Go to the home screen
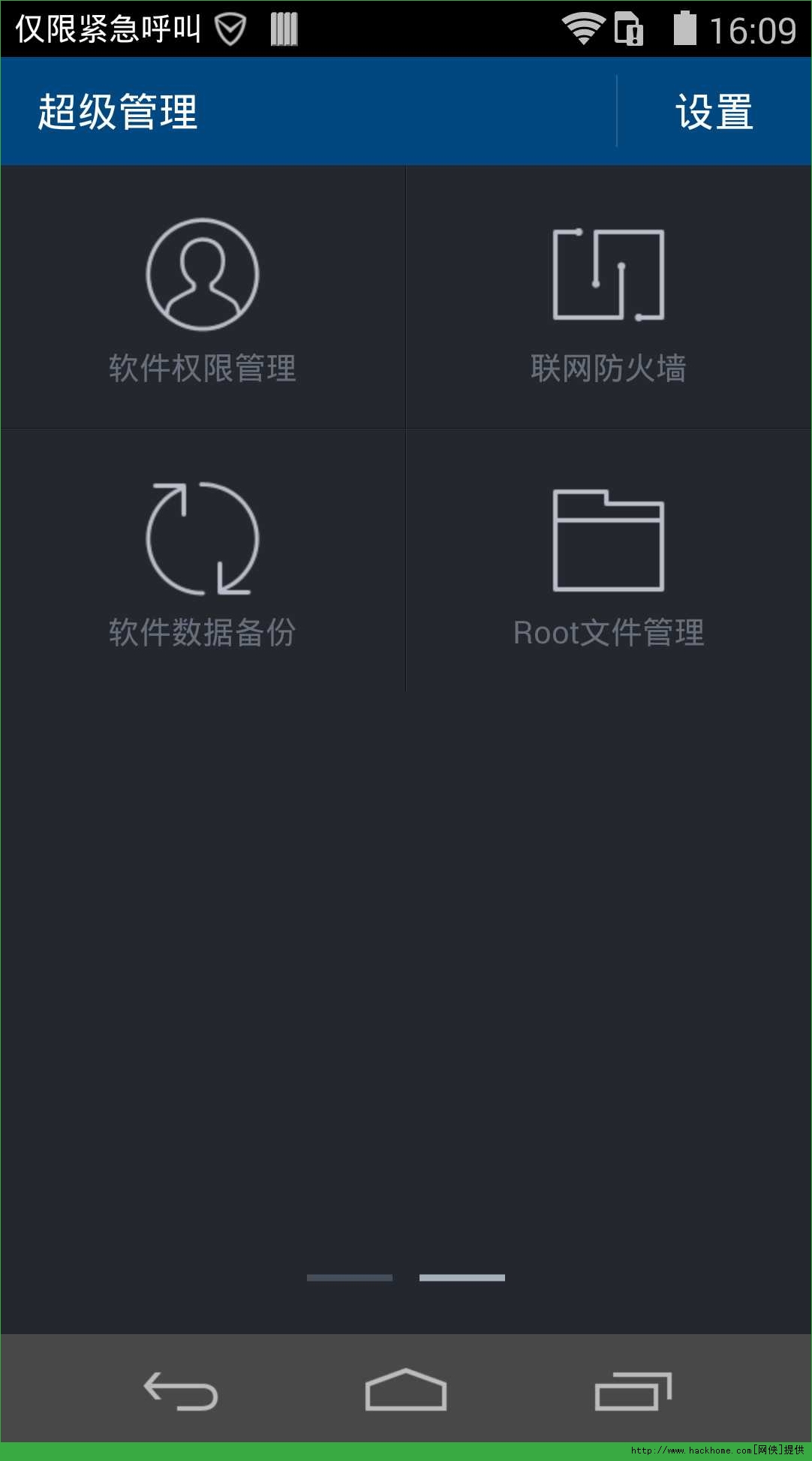The height and width of the screenshot is (1461, 812). coord(406,1390)
